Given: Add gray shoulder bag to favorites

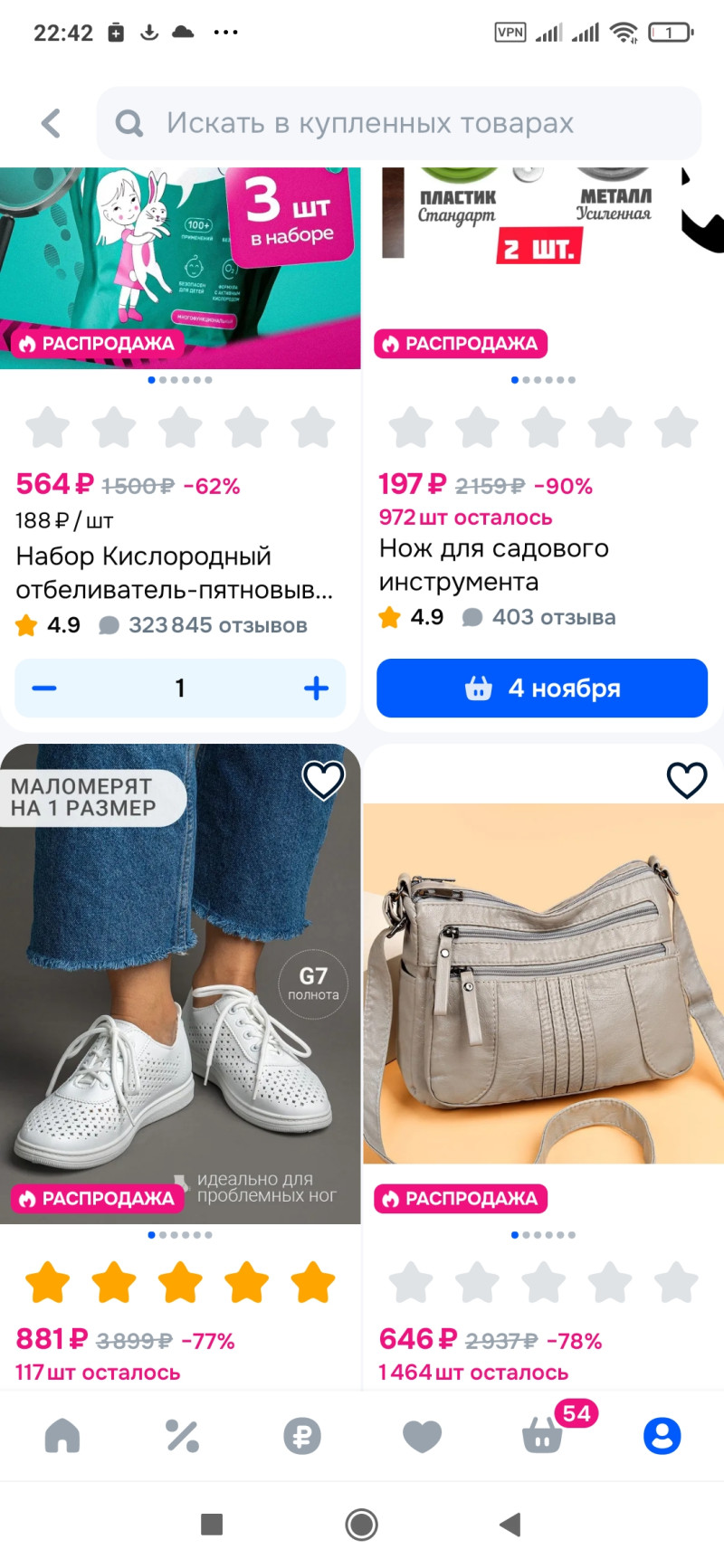Looking at the screenshot, I should coord(686,779).
